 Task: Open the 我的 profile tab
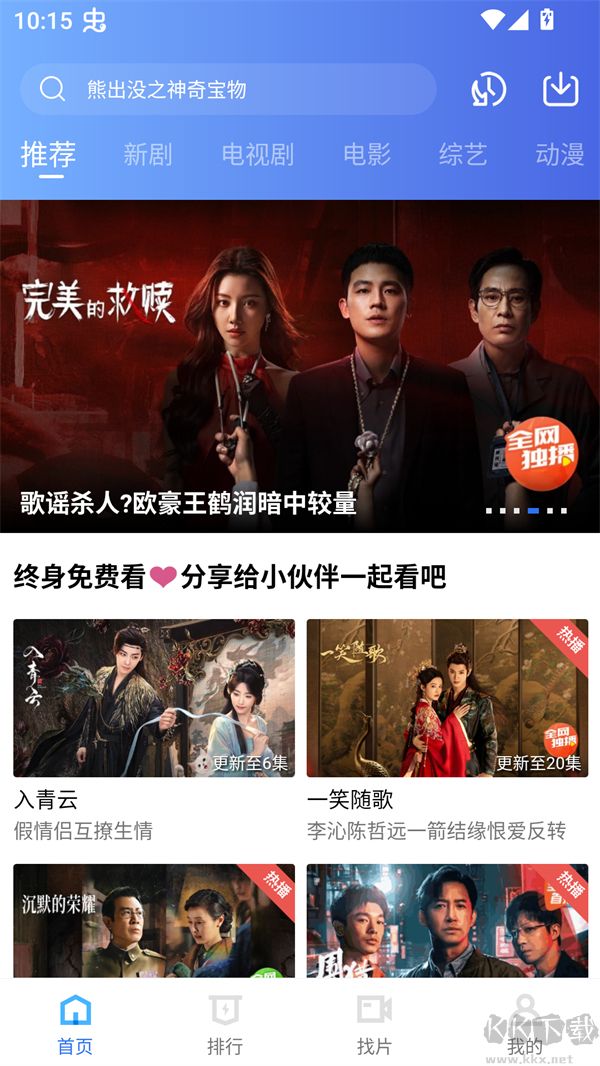(524, 1023)
